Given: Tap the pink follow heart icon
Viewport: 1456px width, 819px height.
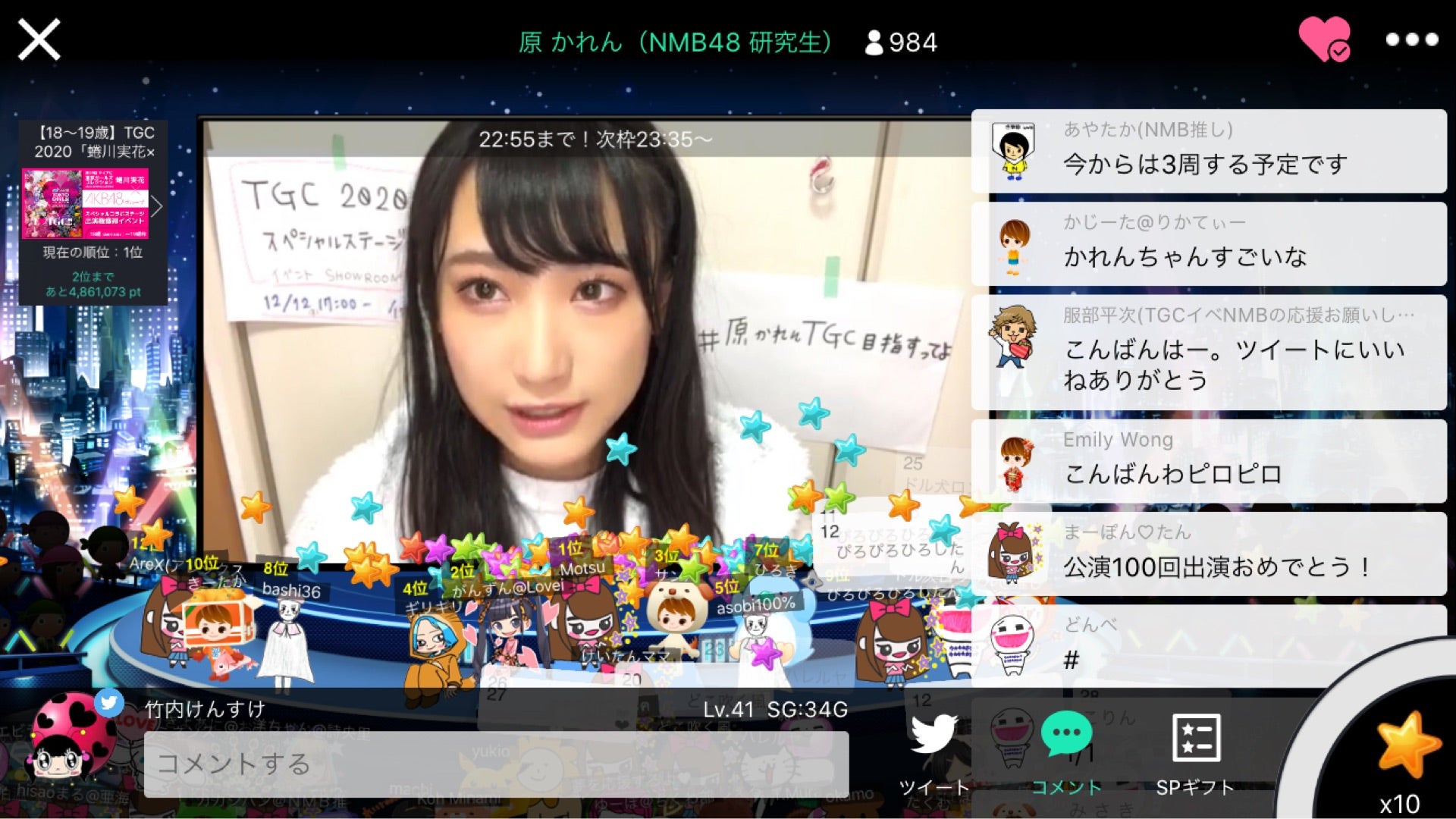Looking at the screenshot, I should 1323,38.
